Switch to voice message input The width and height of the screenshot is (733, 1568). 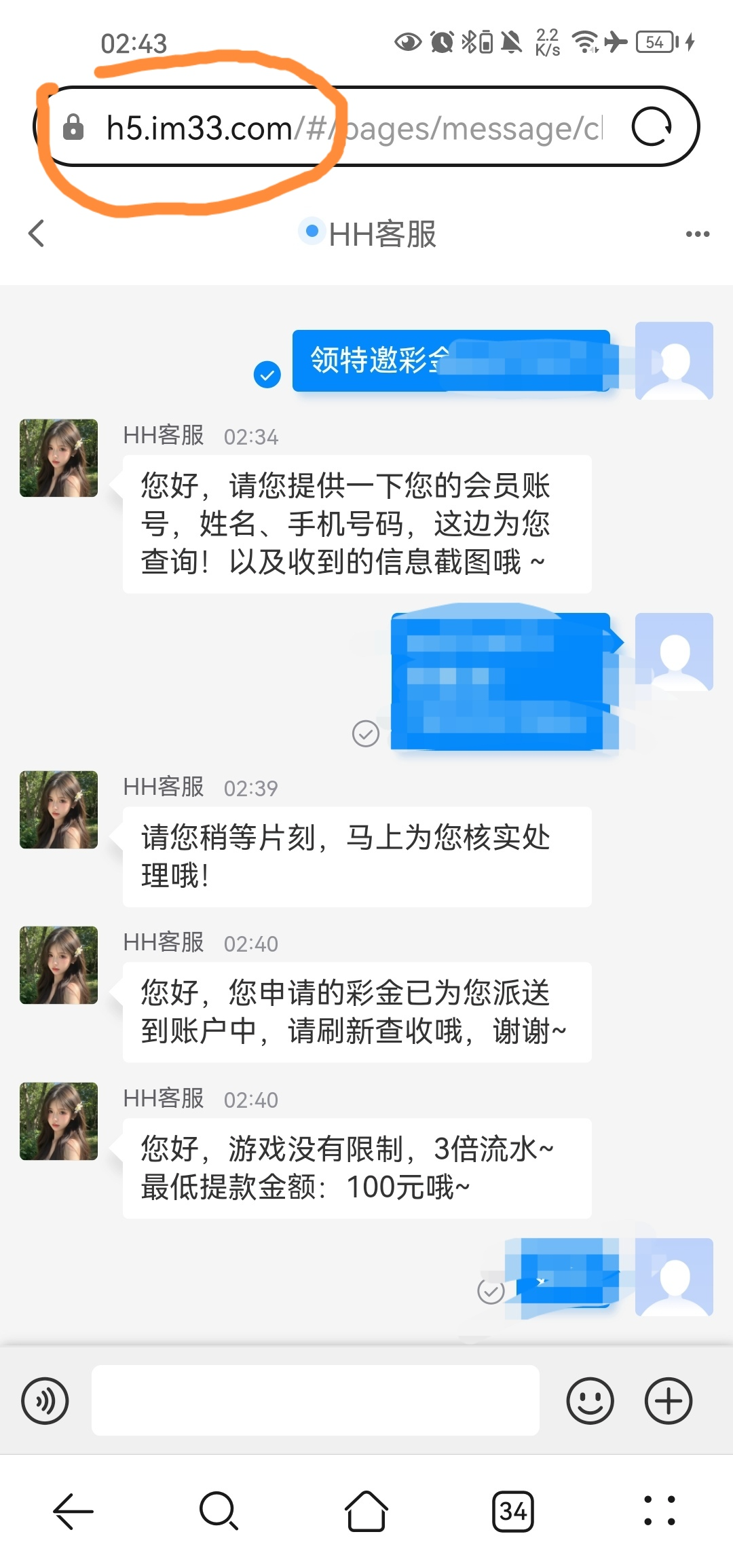click(45, 1400)
